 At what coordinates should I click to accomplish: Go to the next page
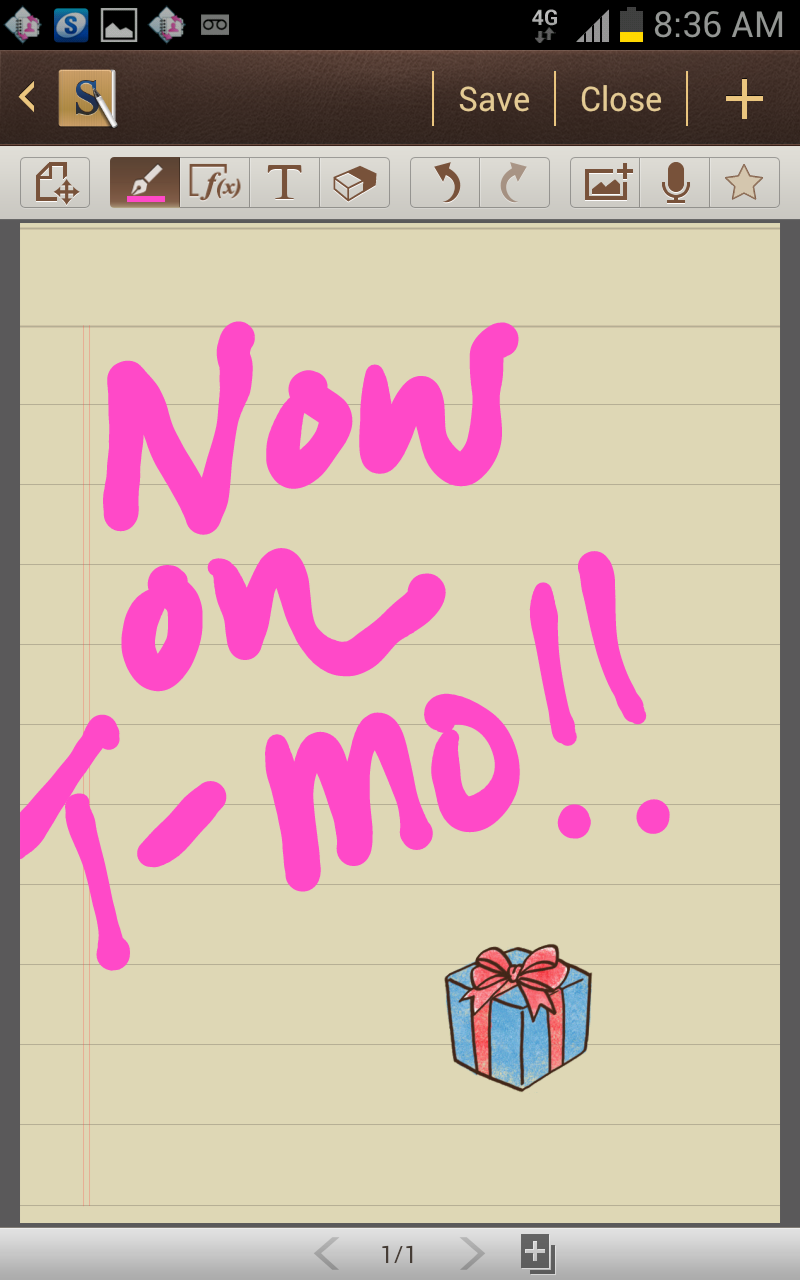pos(471,1253)
